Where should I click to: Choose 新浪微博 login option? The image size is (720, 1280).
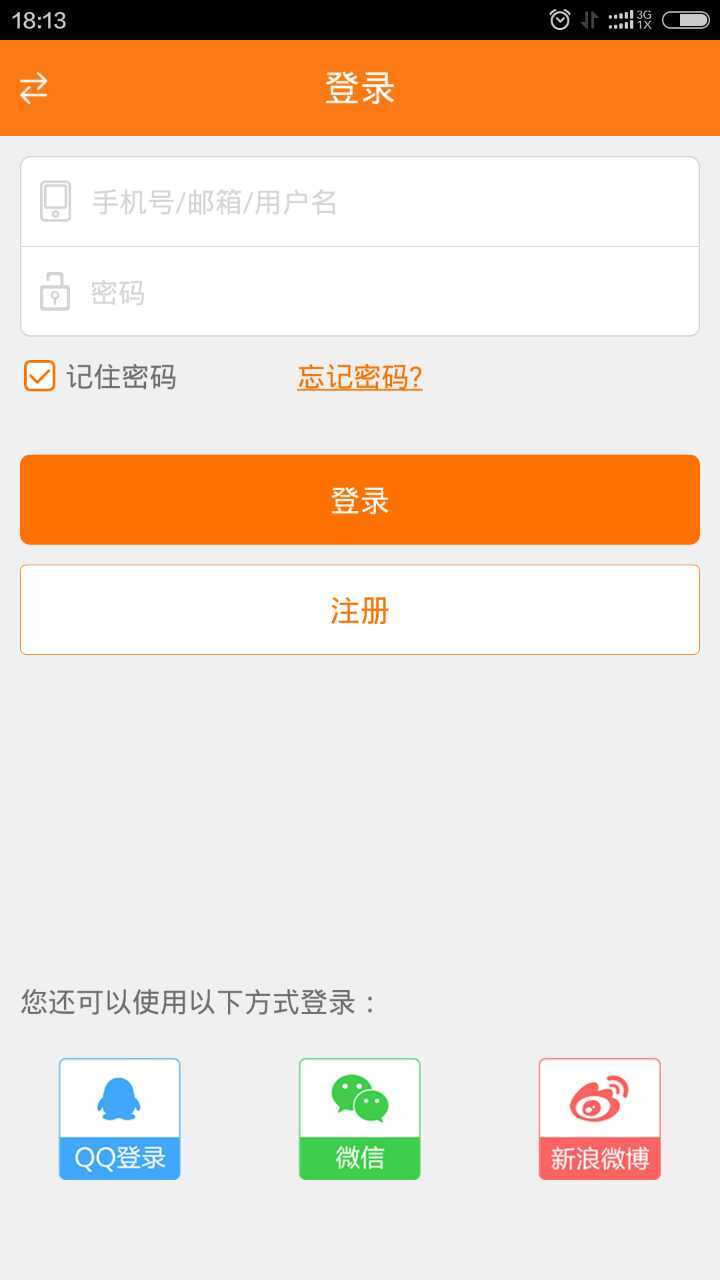(600, 1119)
